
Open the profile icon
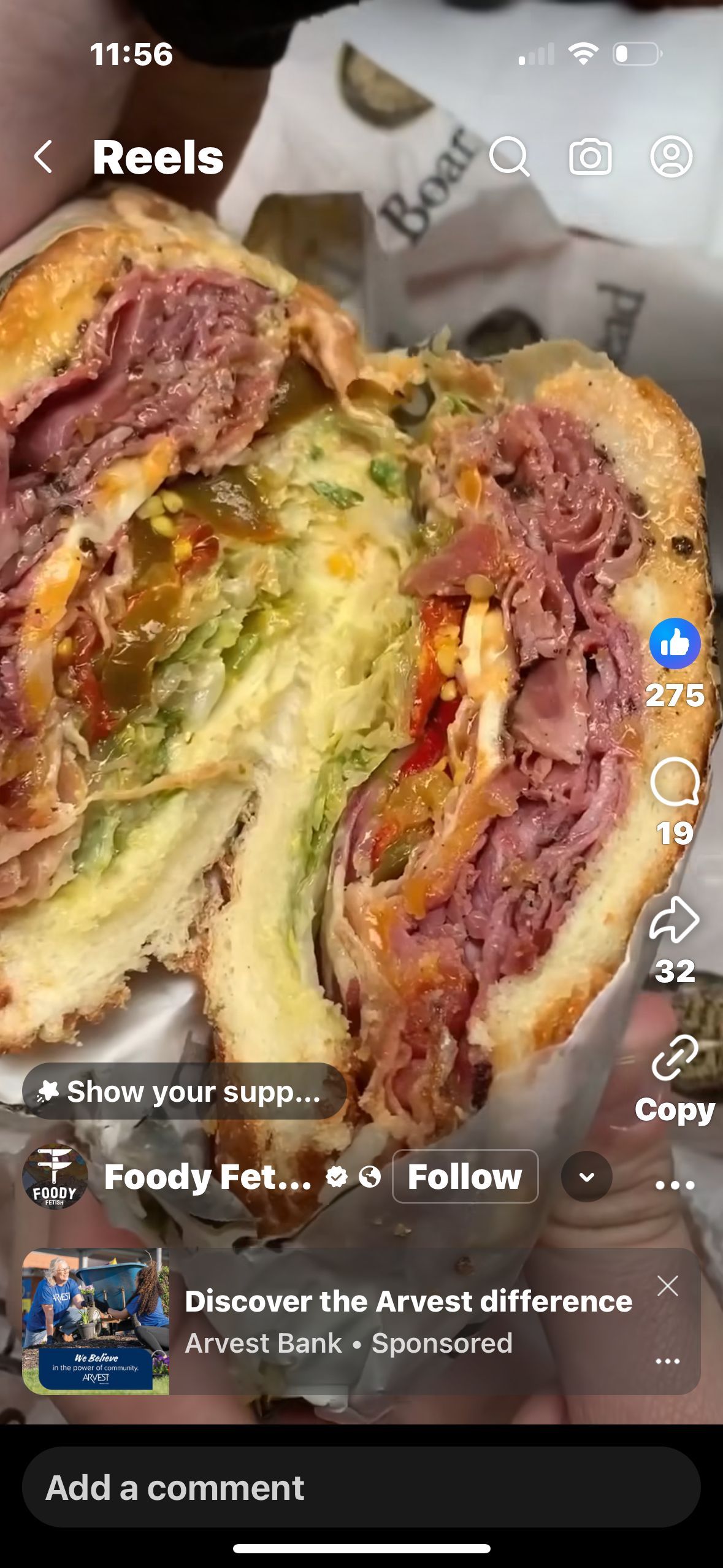(x=671, y=157)
